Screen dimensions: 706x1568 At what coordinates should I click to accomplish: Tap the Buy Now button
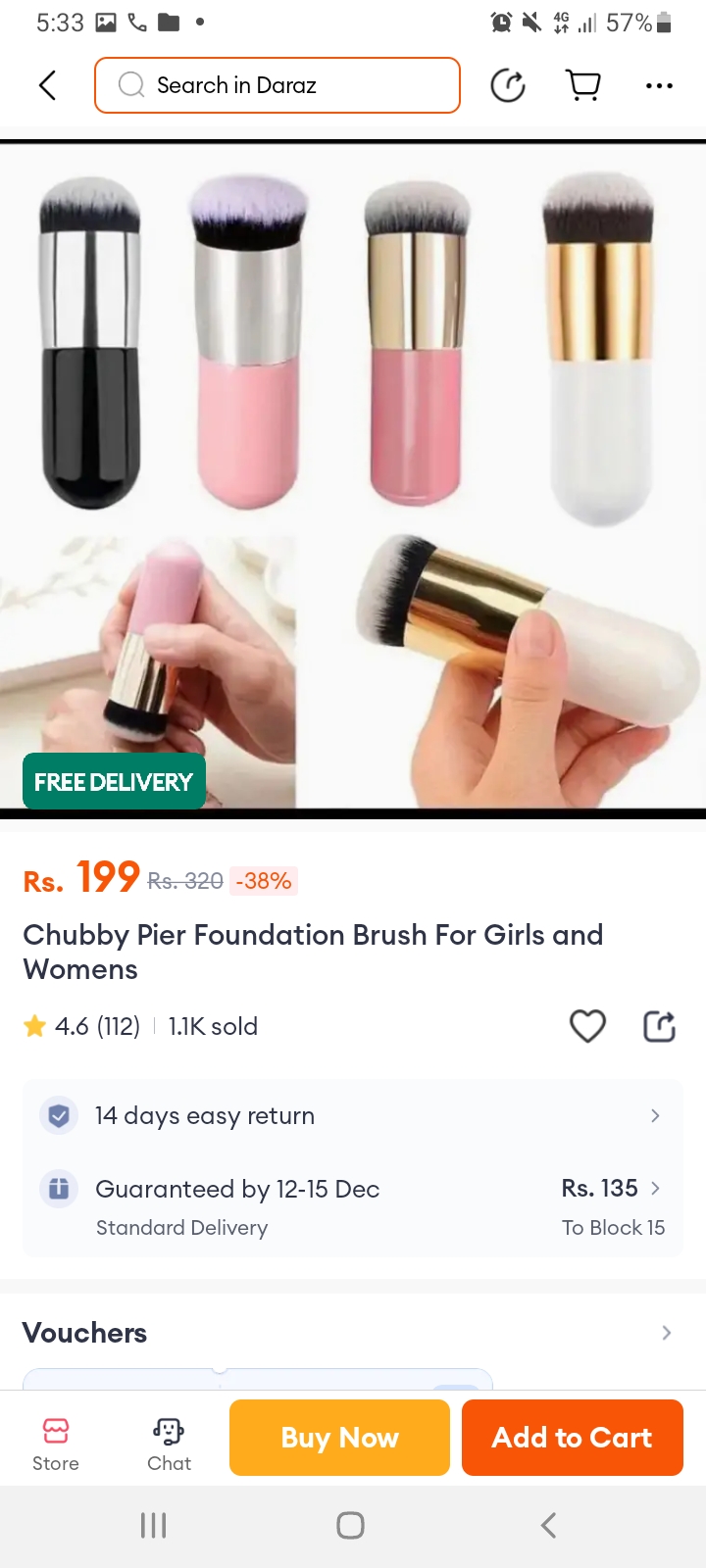pos(339,1438)
